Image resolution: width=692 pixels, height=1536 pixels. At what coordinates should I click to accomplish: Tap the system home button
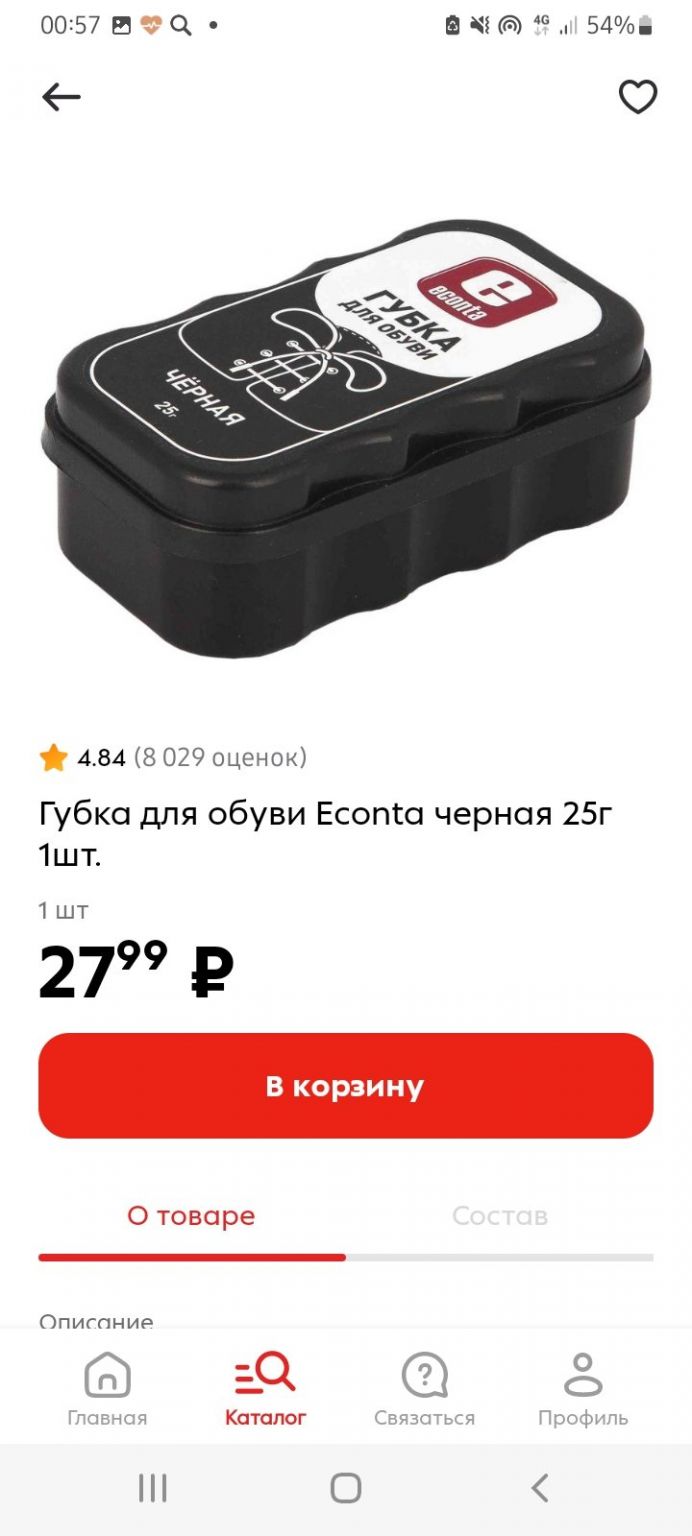point(346,1488)
